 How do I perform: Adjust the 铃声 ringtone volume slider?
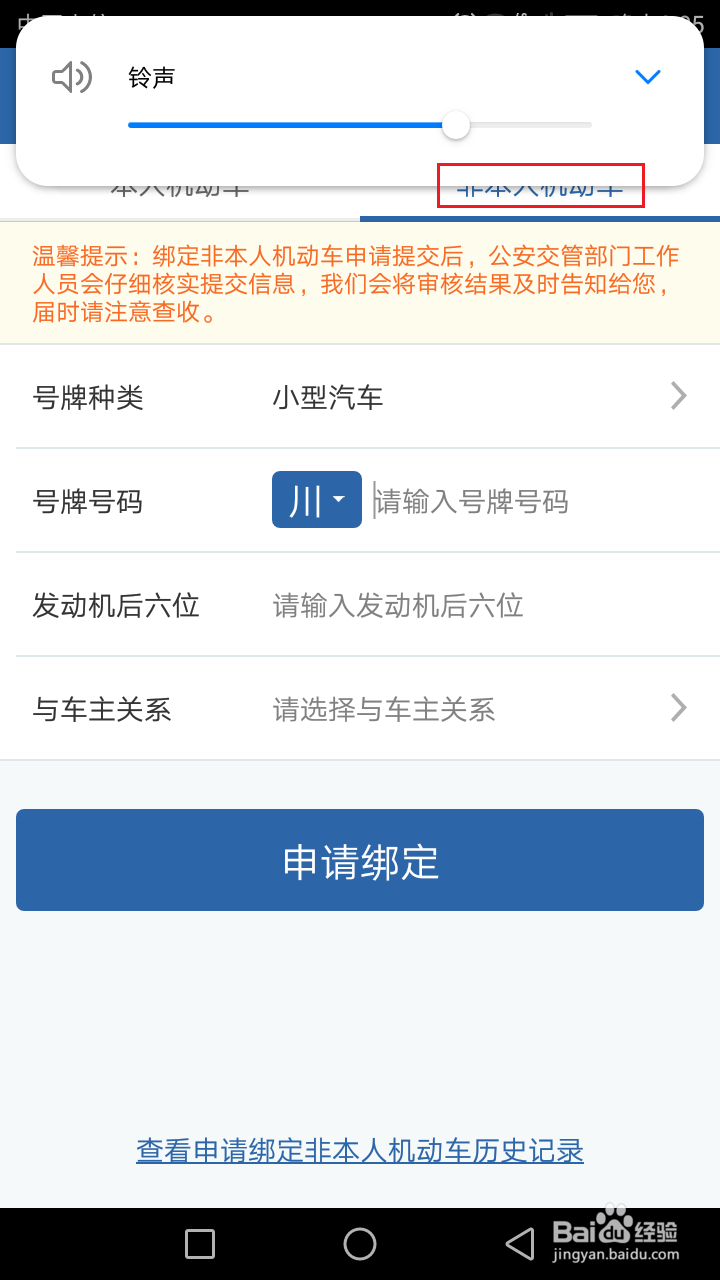pyautogui.click(x=456, y=125)
